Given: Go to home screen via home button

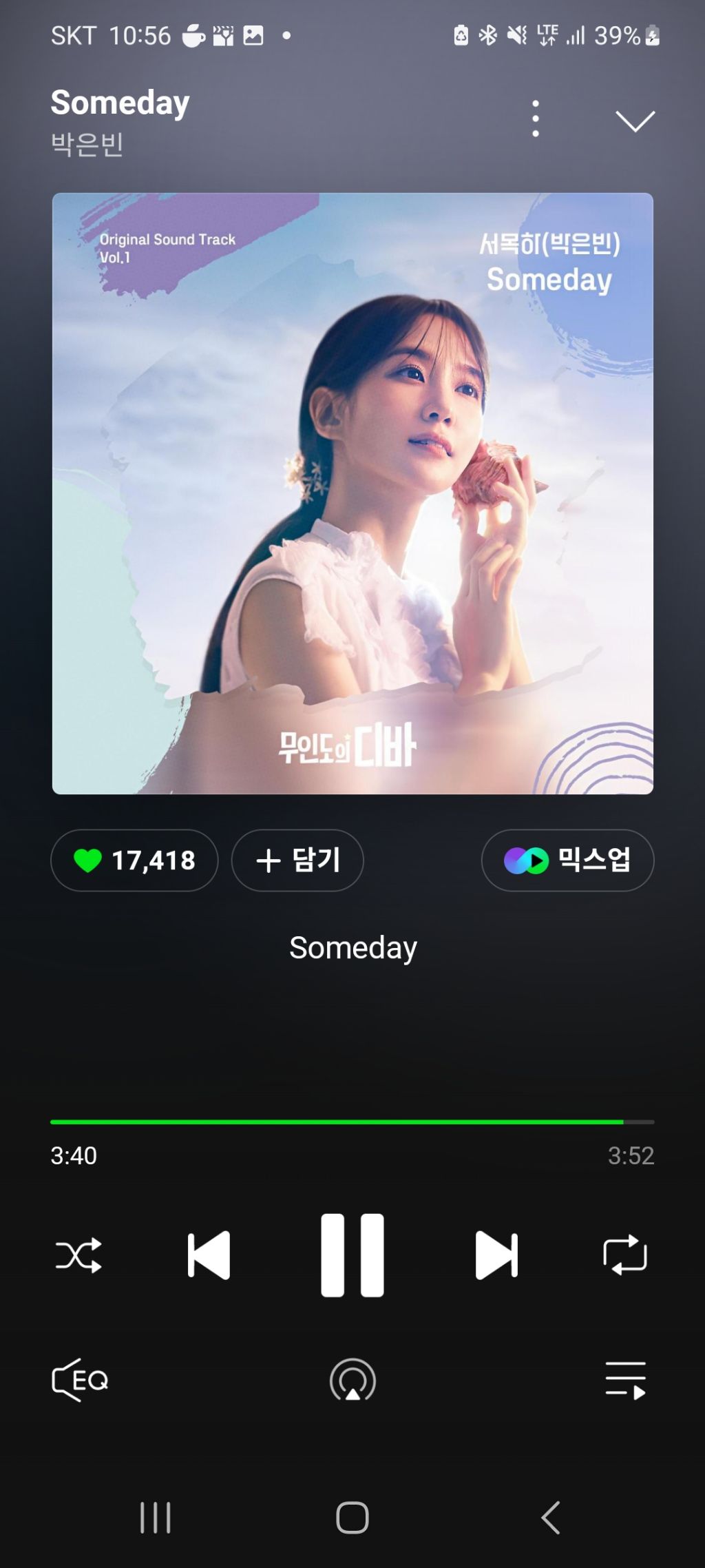Looking at the screenshot, I should (x=352, y=1517).
